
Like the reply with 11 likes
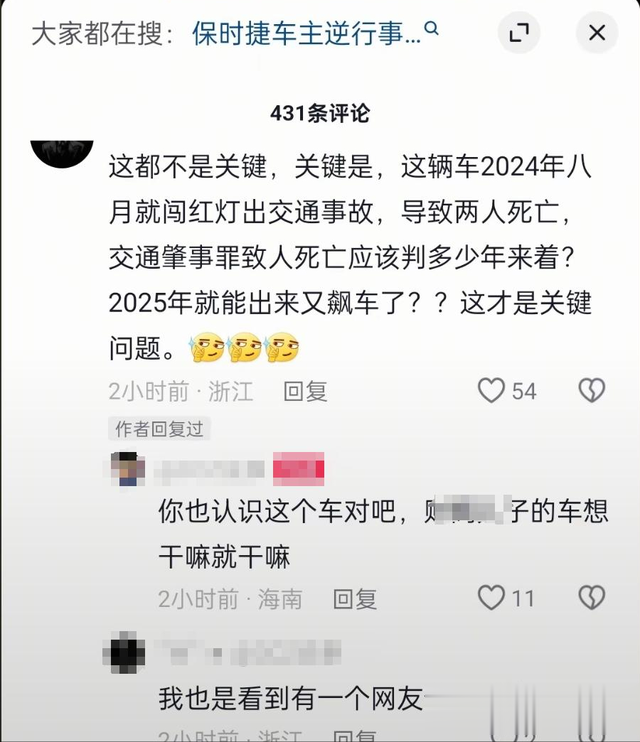point(491,597)
